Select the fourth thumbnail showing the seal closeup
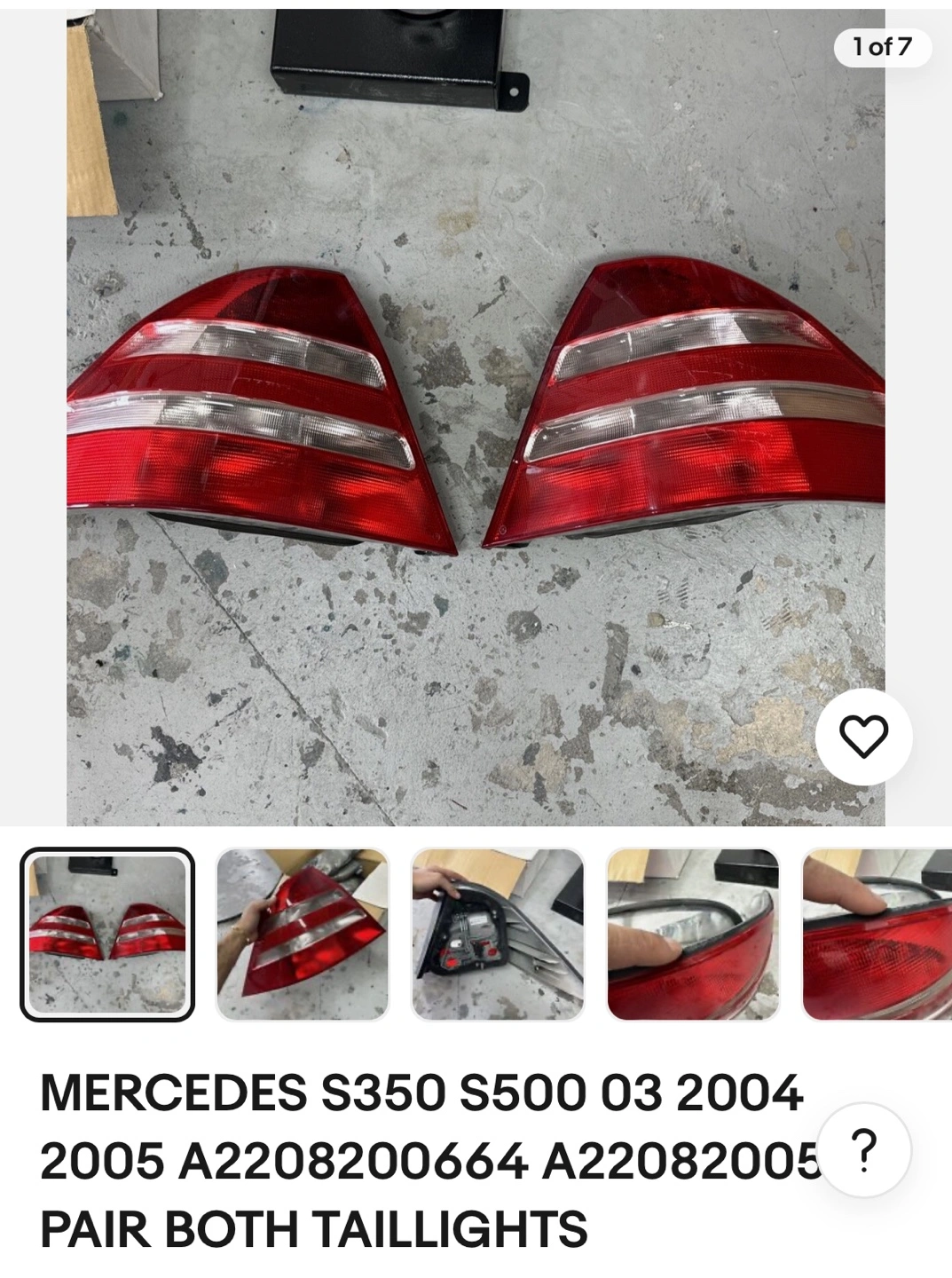 [x=693, y=935]
